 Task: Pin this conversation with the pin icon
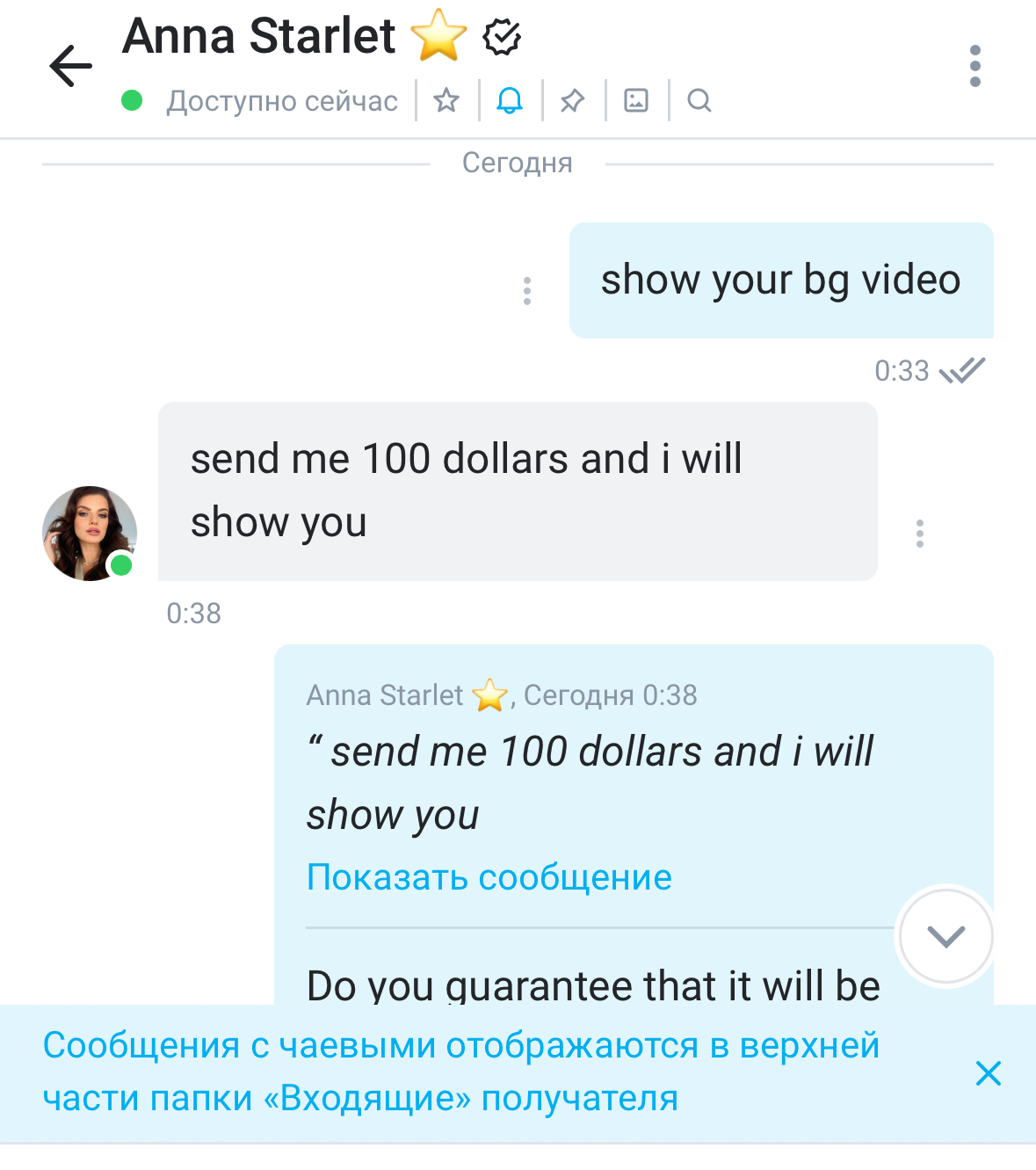click(573, 101)
